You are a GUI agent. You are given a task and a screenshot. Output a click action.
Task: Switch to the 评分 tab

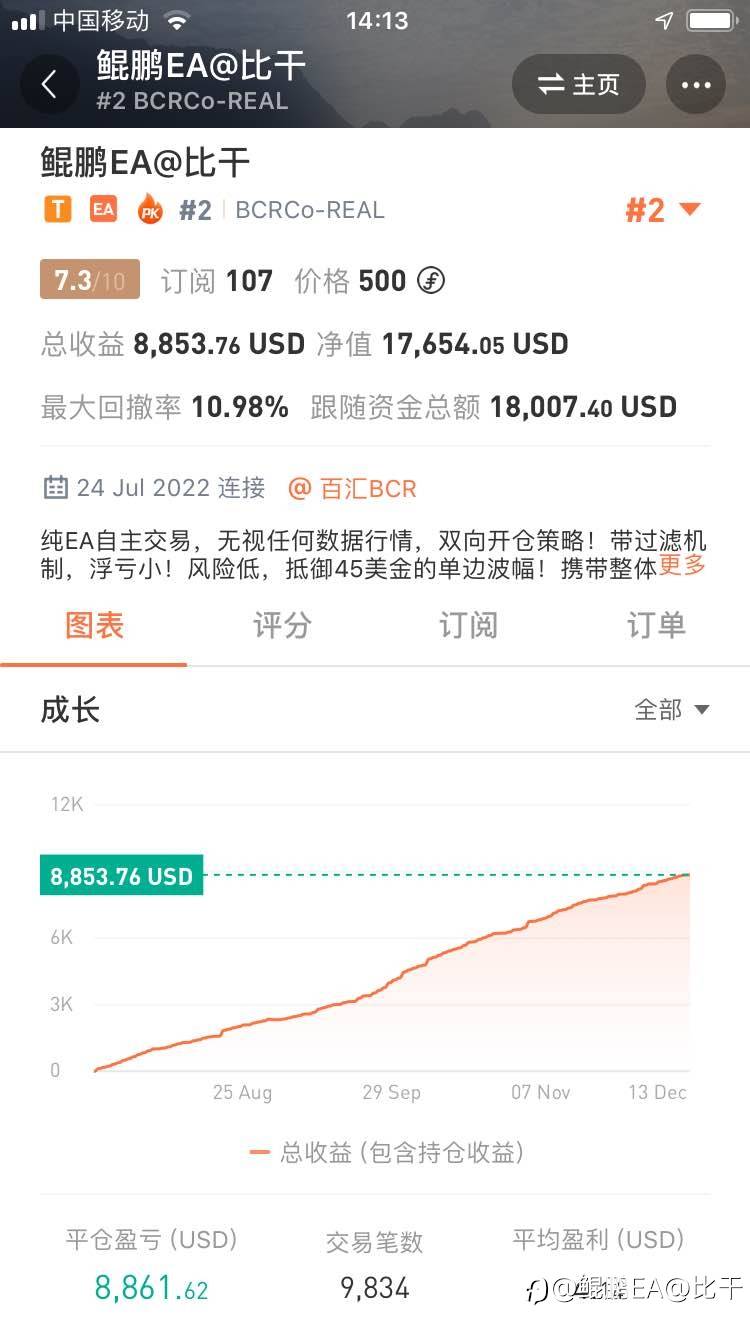point(283,625)
